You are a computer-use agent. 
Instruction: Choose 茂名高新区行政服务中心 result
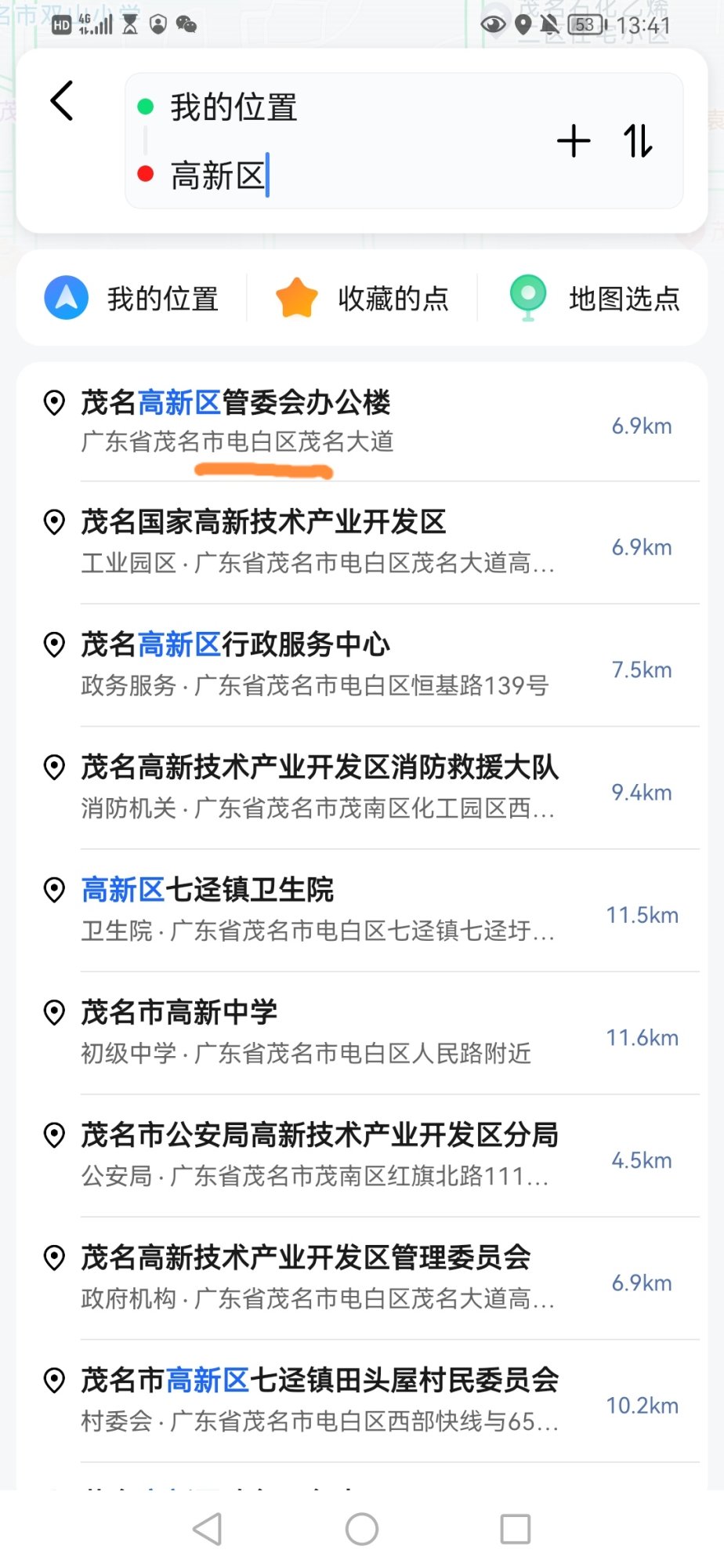point(313,664)
